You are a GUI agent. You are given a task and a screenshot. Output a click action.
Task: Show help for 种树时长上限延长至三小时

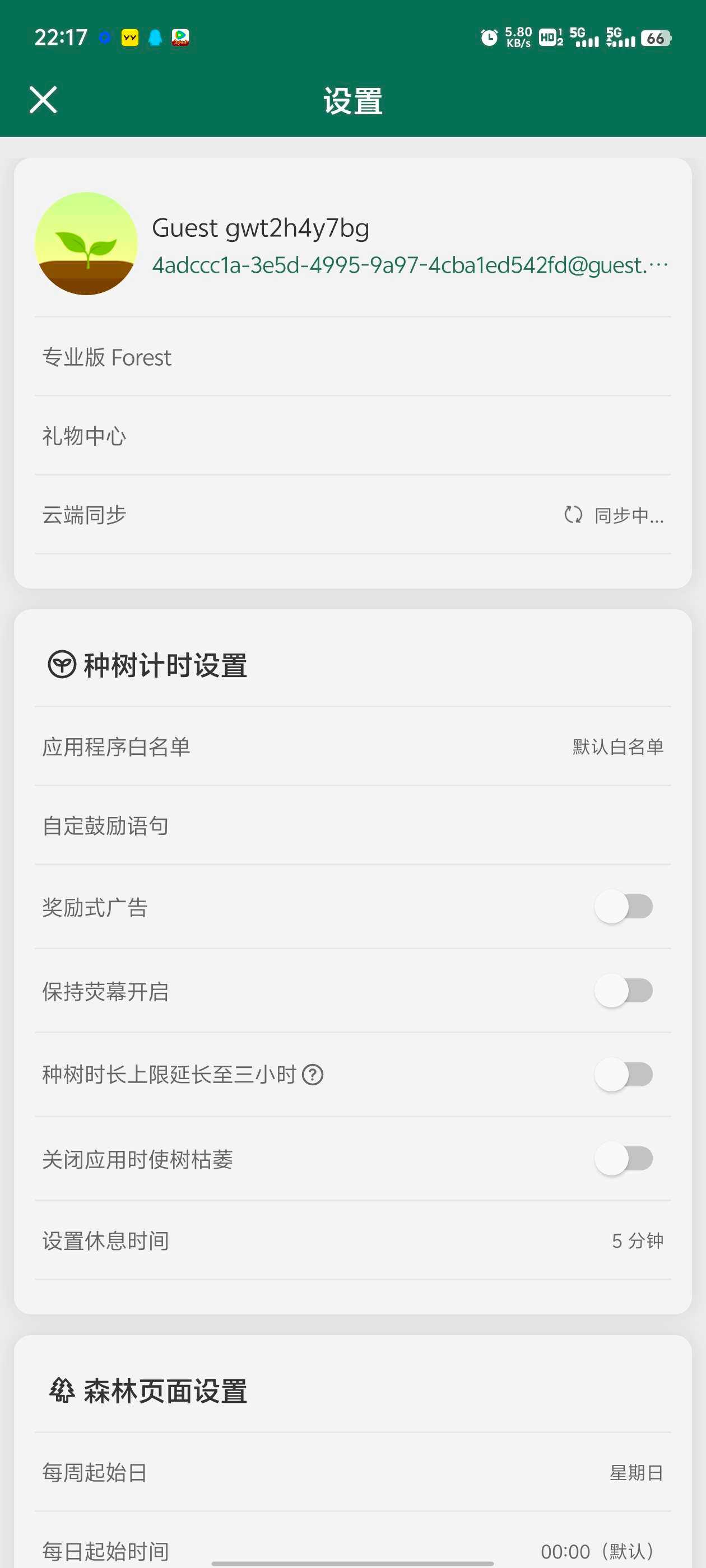[x=313, y=1075]
